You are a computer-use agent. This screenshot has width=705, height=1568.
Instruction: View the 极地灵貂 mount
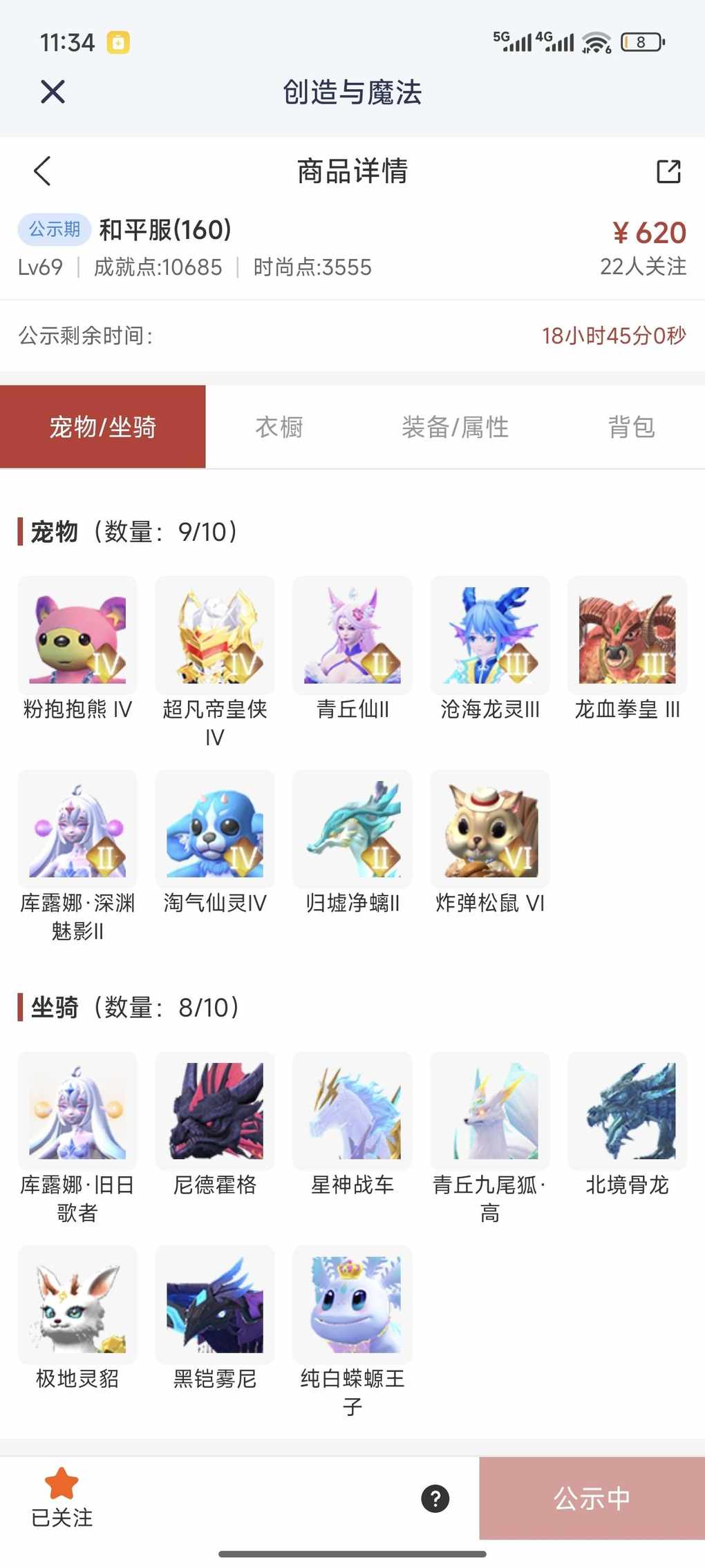[x=77, y=1304]
